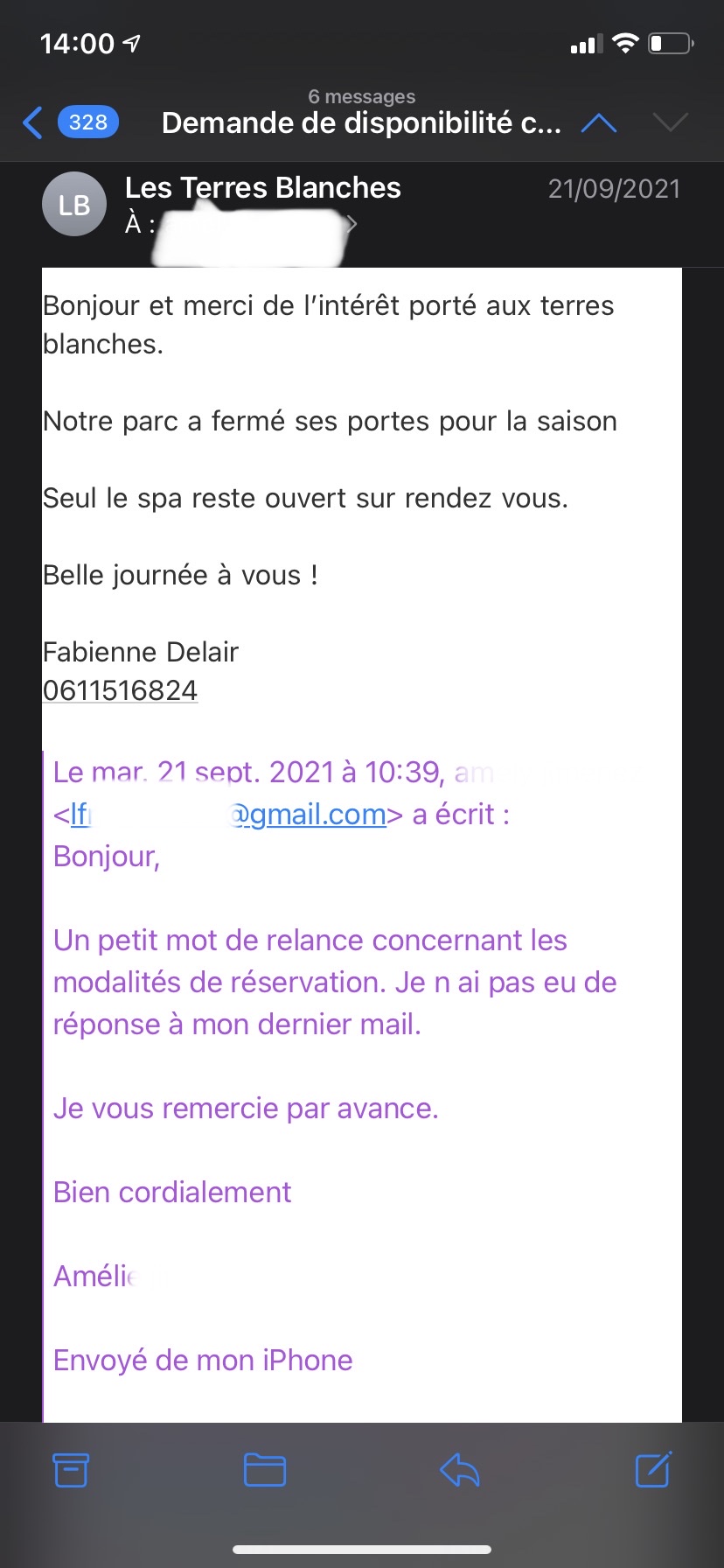Move this email to a folder
The height and width of the screenshot is (1568, 724).
point(265,1470)
